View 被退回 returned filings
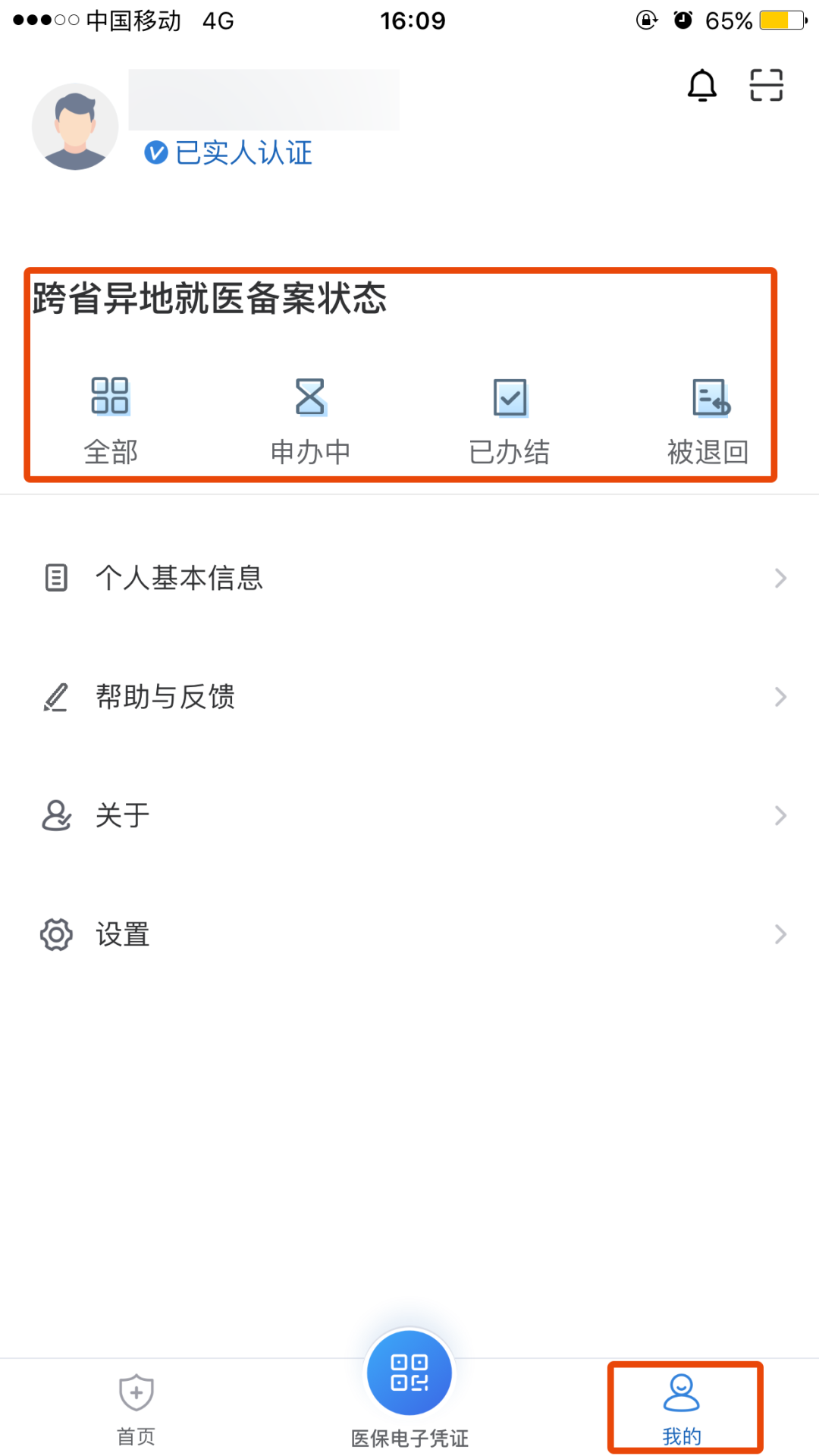Screen dimensions: 819x1456 pyautogui.click(x=708, y=420)
